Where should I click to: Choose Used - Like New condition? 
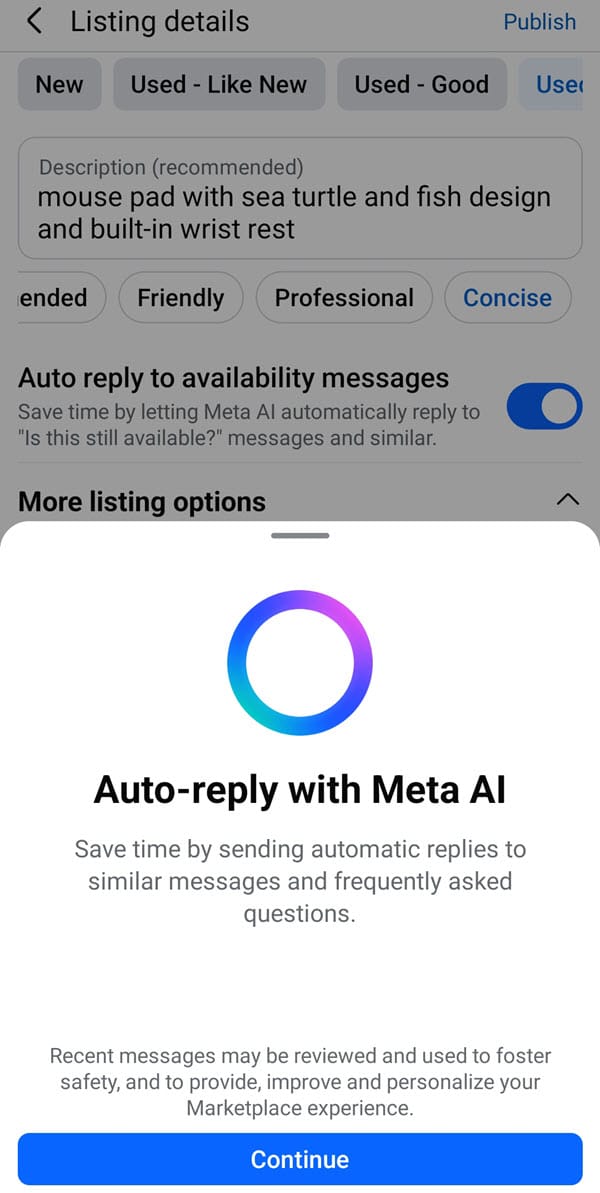point(218,85)
